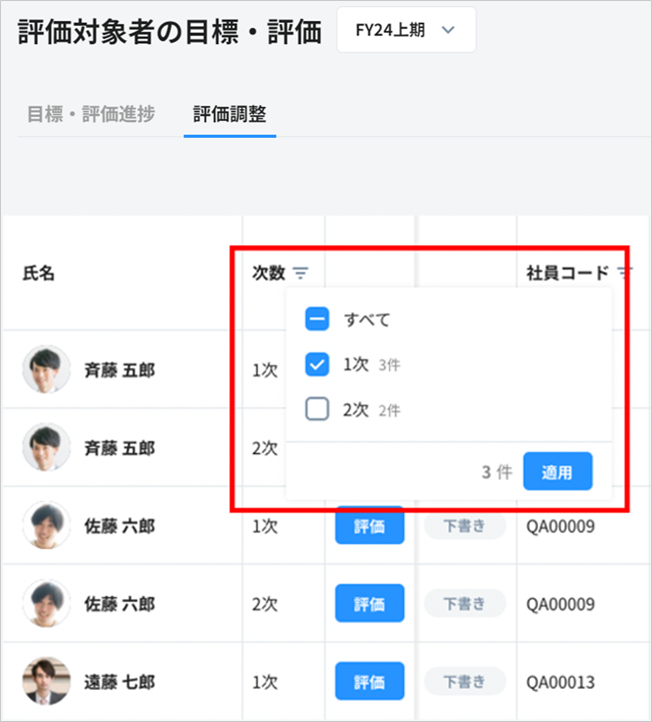652x722 pixels.
Task: Open the 社員コード column filter
Action: (x=625, y=272)
